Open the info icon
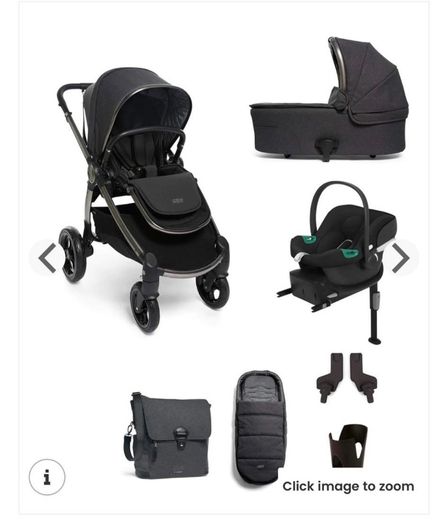 (x=47, y=477)
